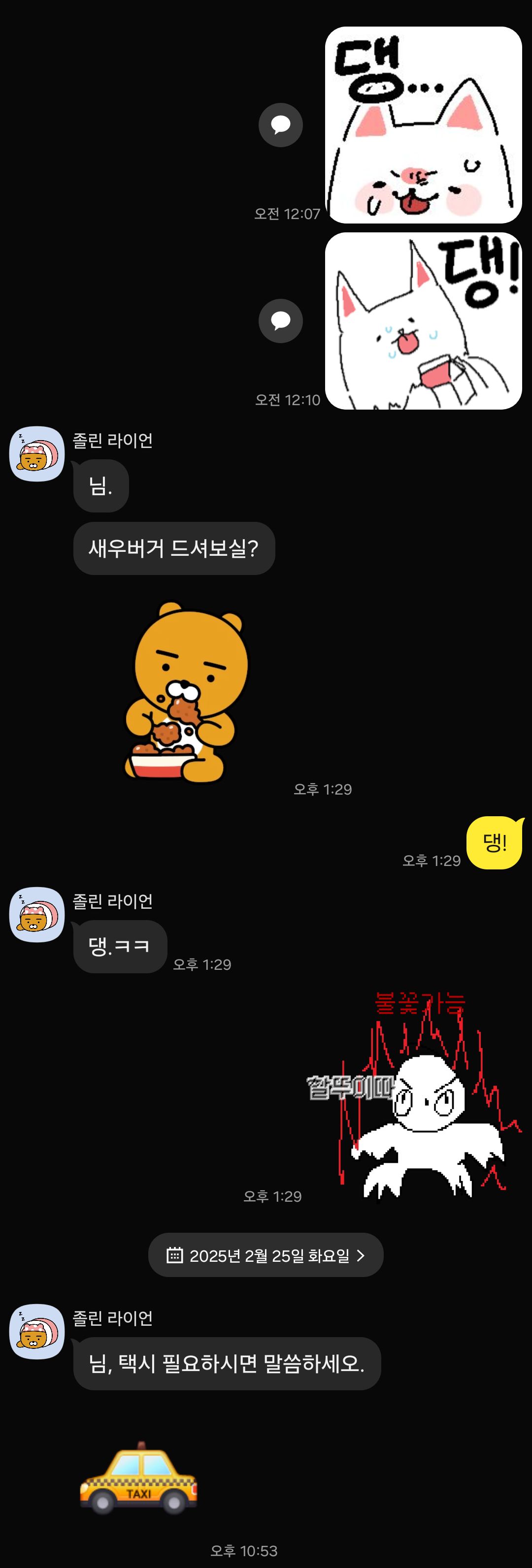Tap the comment bubble beside the 오전 12:10 image
The image size is (532, 1568).
[x=280, y=321]
